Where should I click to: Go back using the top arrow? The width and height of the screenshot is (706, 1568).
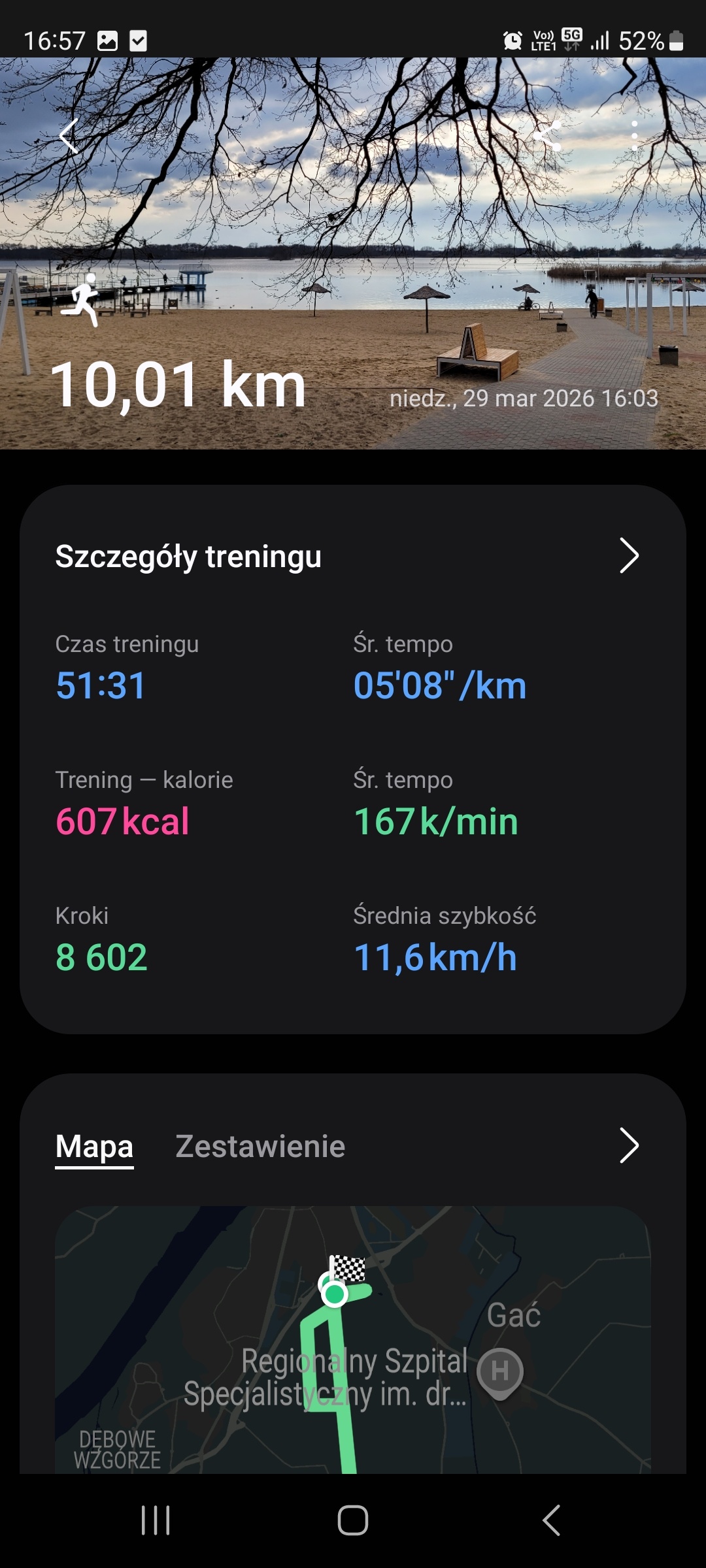(69, 137)
